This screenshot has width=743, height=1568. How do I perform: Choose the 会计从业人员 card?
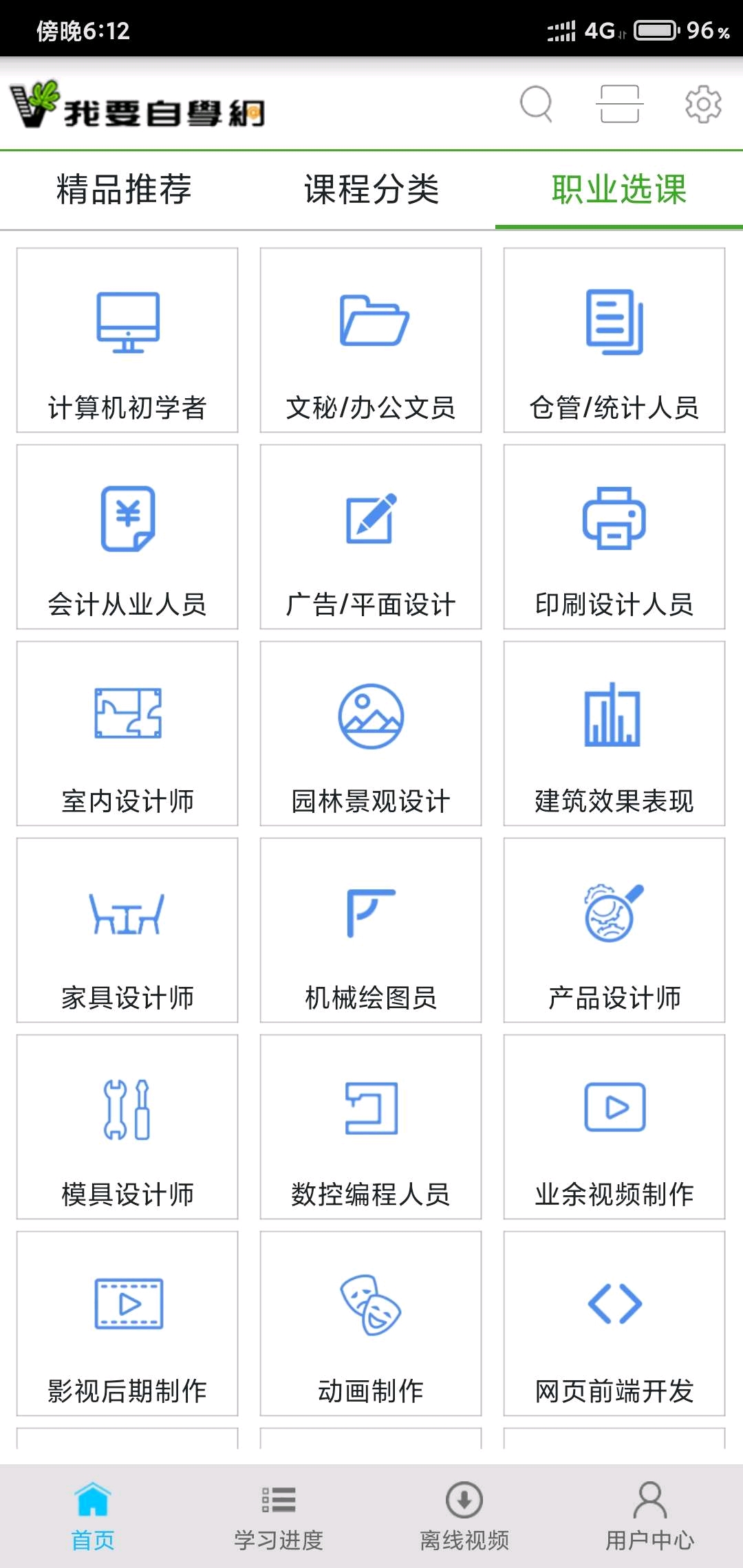(127, 537)
